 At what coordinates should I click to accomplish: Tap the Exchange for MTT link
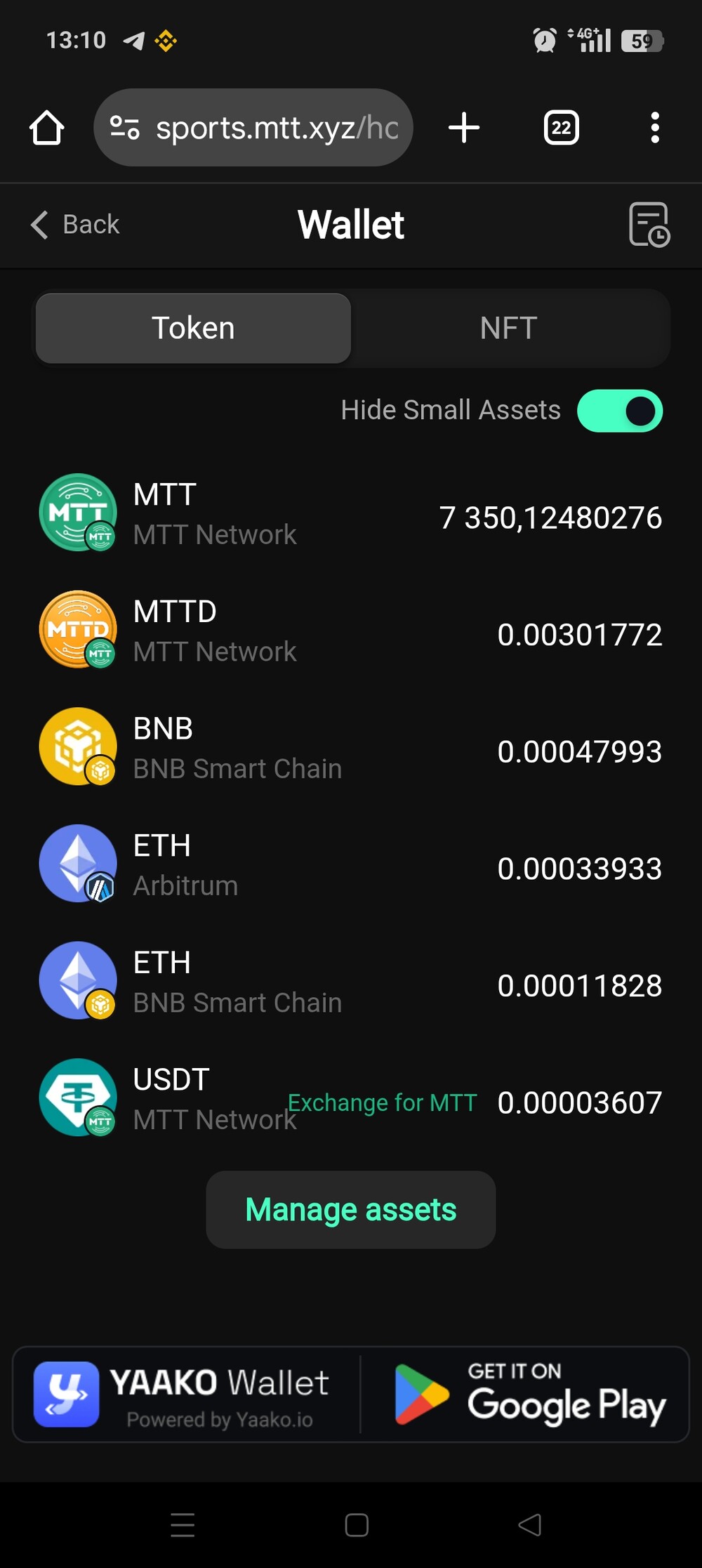(x=383, y=1102)
